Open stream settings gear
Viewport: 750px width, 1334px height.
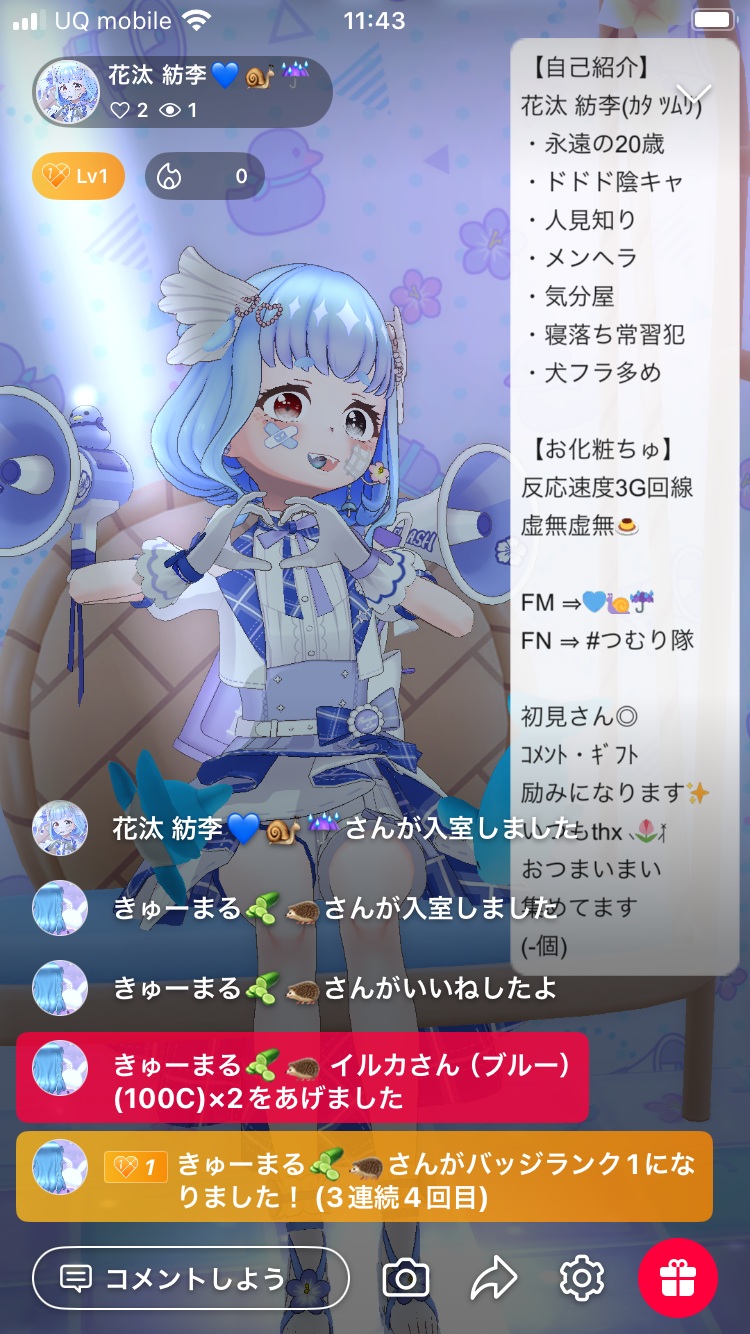coord(582,1278)
